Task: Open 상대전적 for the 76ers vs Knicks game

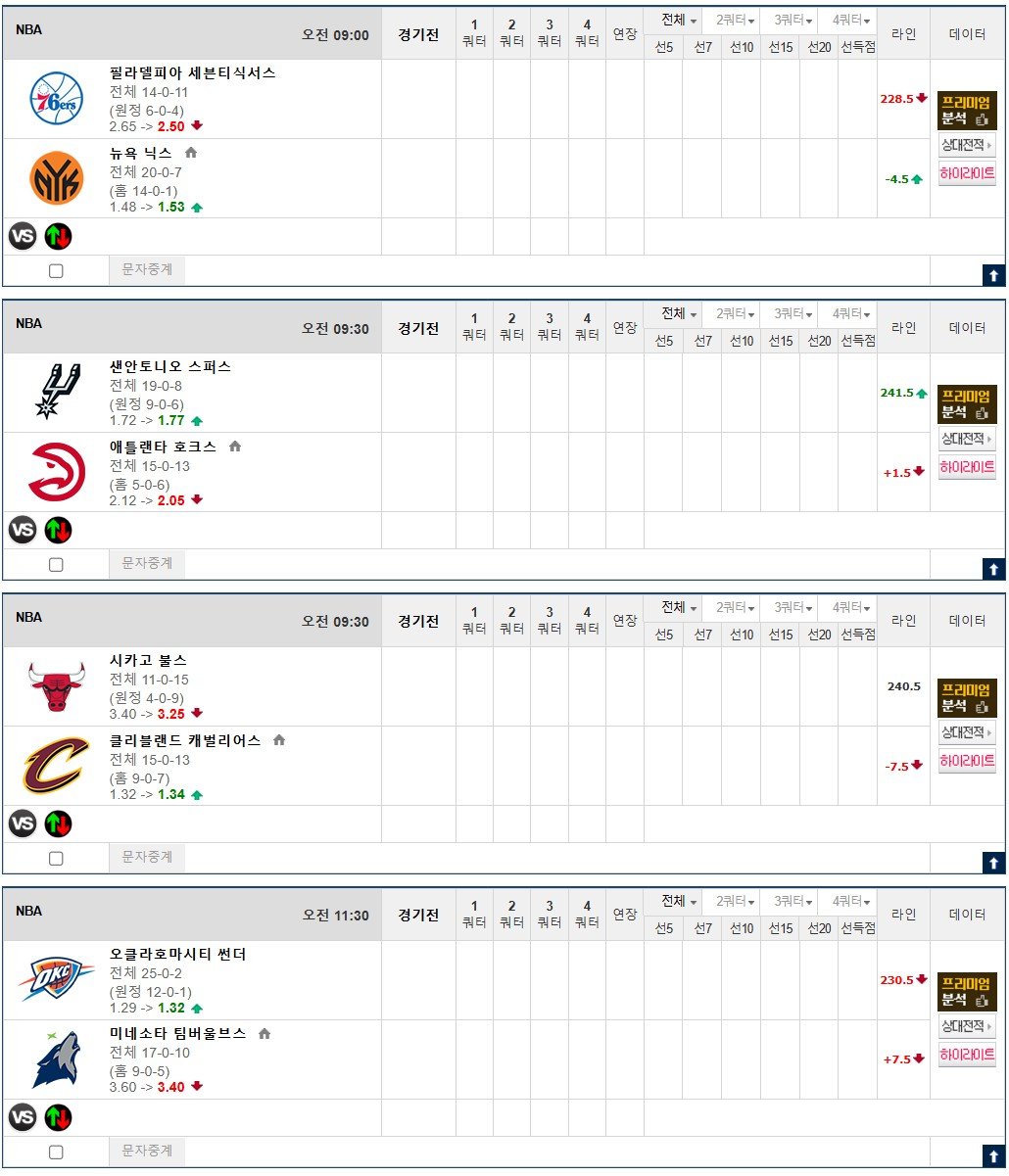Action: click(x=966, y=145)
